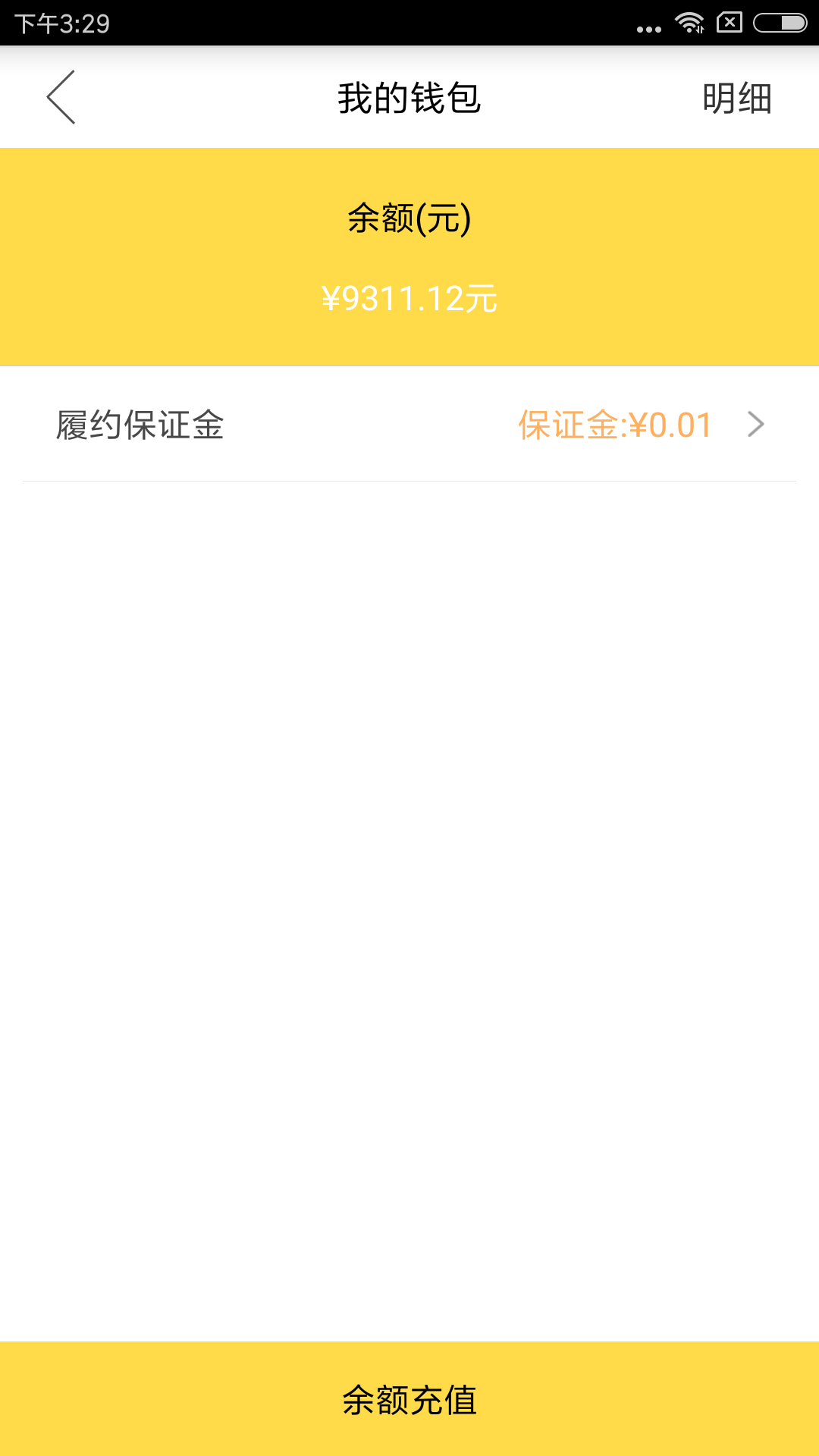Tap the no-SIM status icon
The image size is (819, 1456).
tap(730, 21)
